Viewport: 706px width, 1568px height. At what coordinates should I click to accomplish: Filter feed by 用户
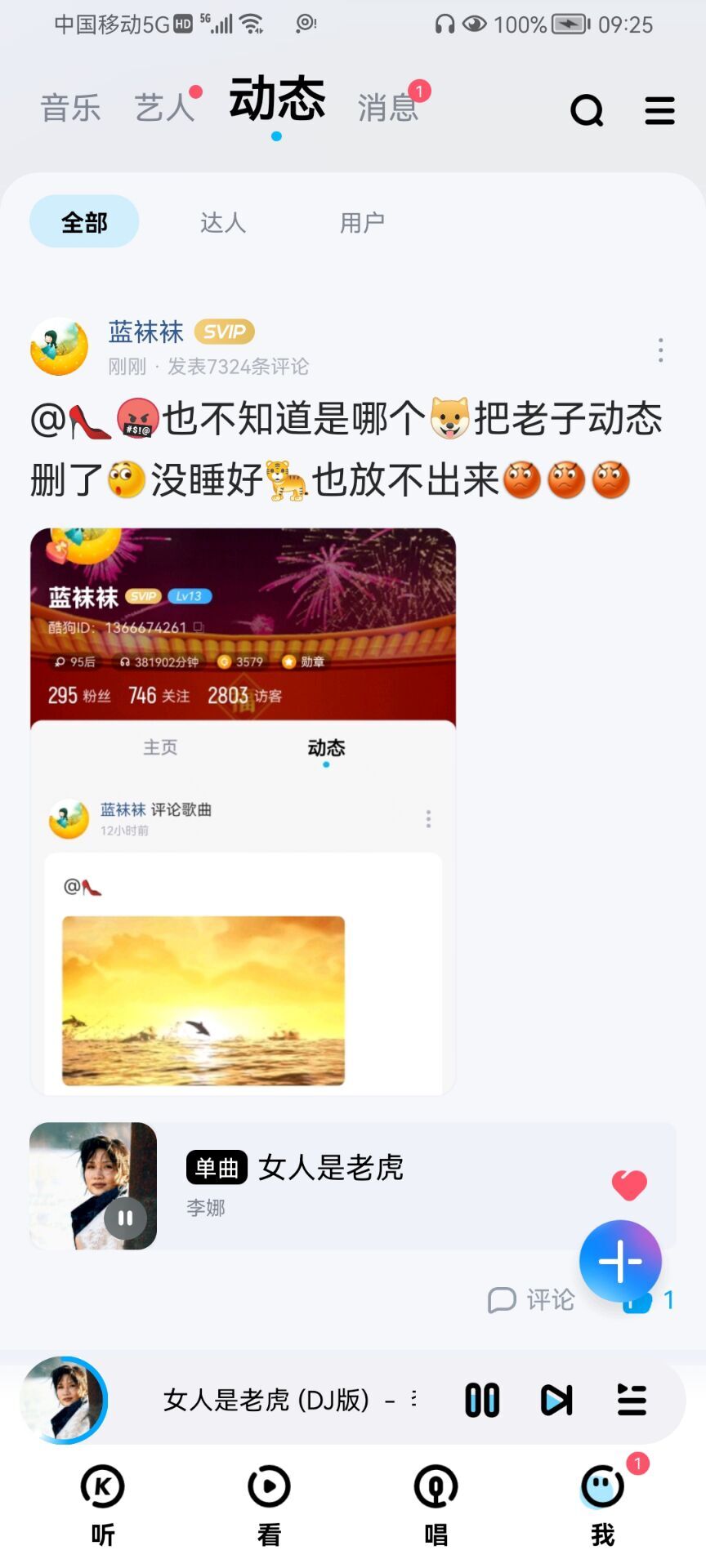coord(362,222)
